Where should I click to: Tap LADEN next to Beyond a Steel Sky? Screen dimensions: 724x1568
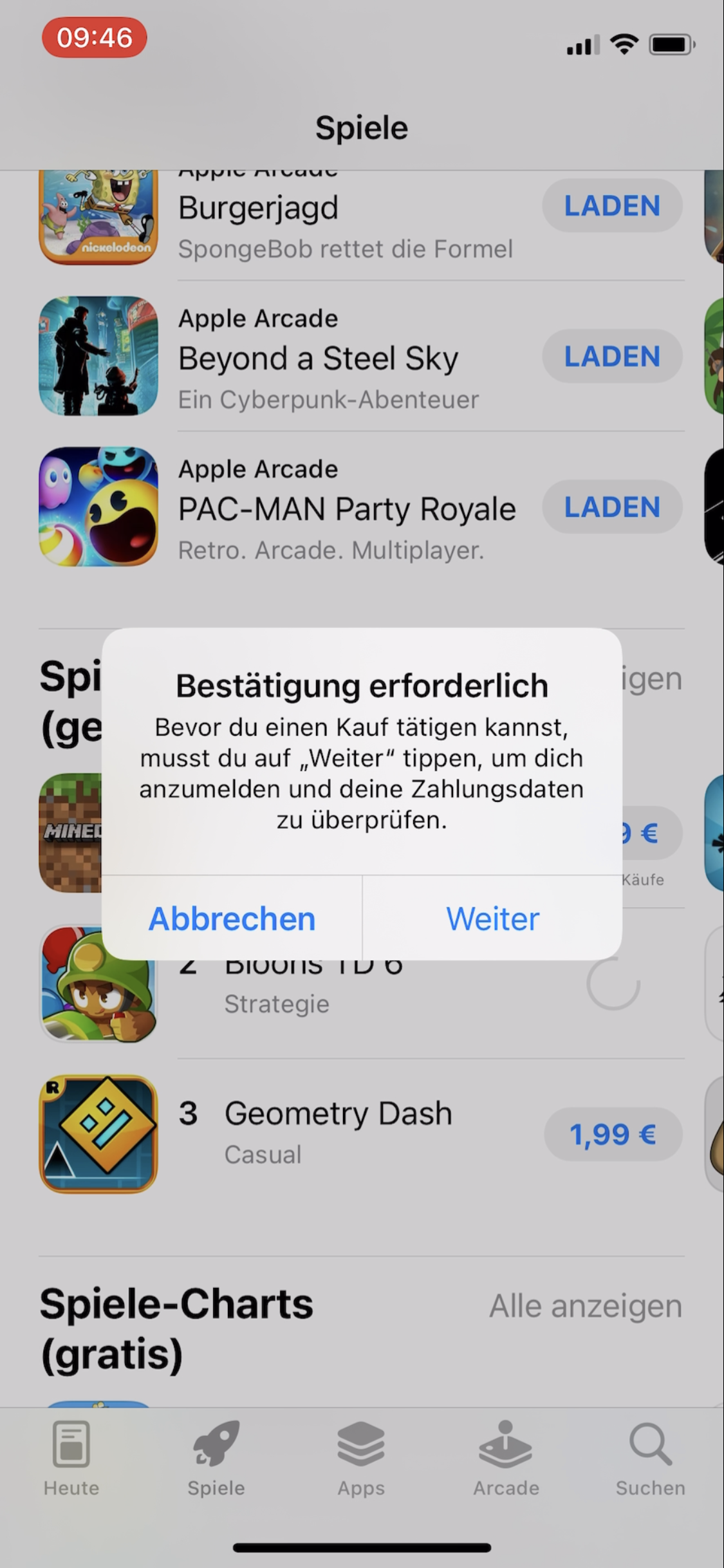click(612, 356)
